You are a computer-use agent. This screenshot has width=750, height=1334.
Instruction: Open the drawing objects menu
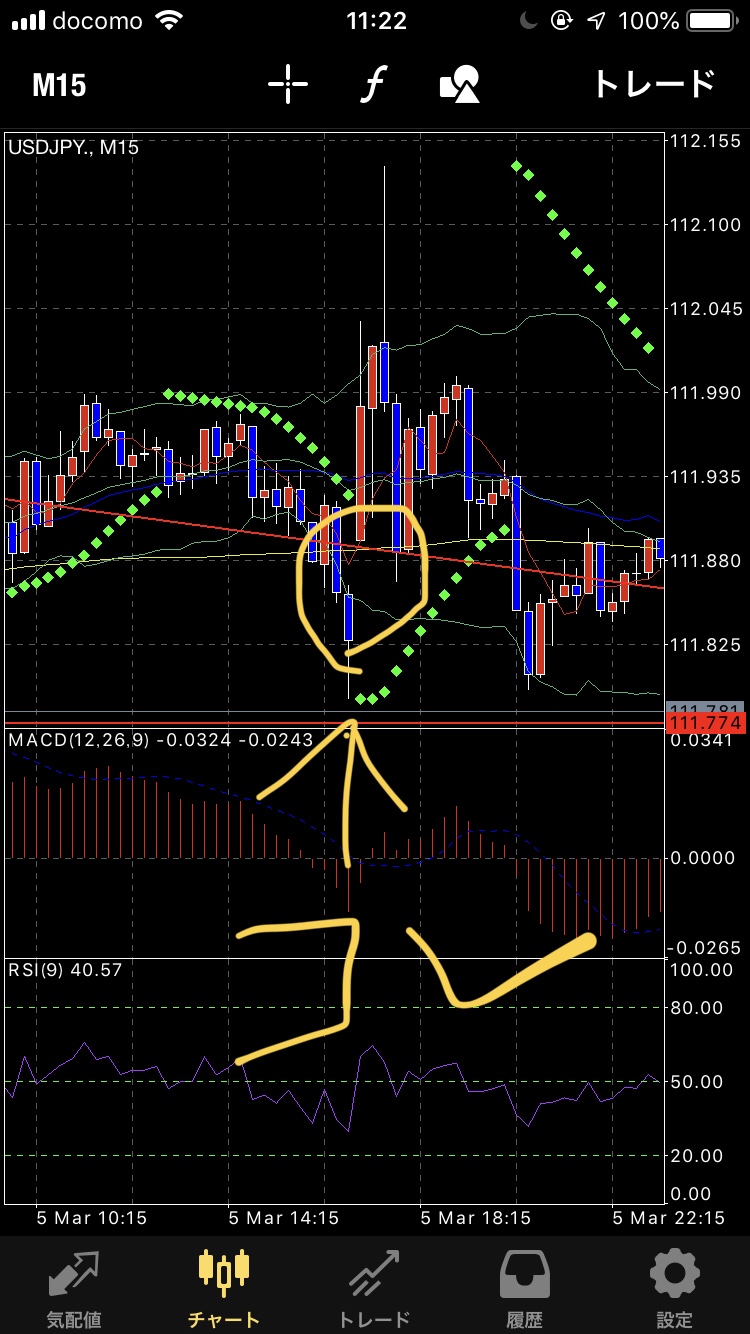point(460,85)
